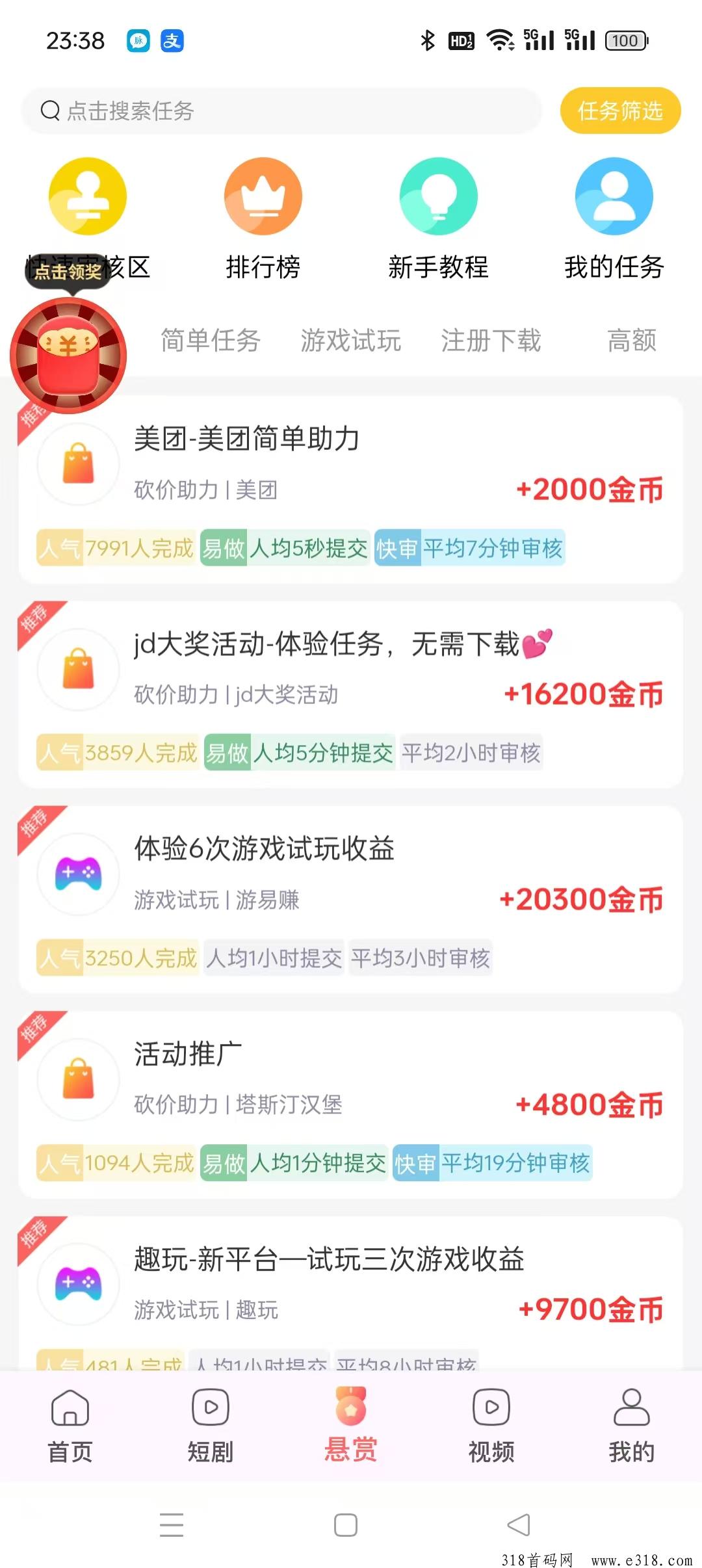Open the 视频 bottom tab
This screenshot has height=1568, width=702.
pyautogui.click(x=491, y=1424)
